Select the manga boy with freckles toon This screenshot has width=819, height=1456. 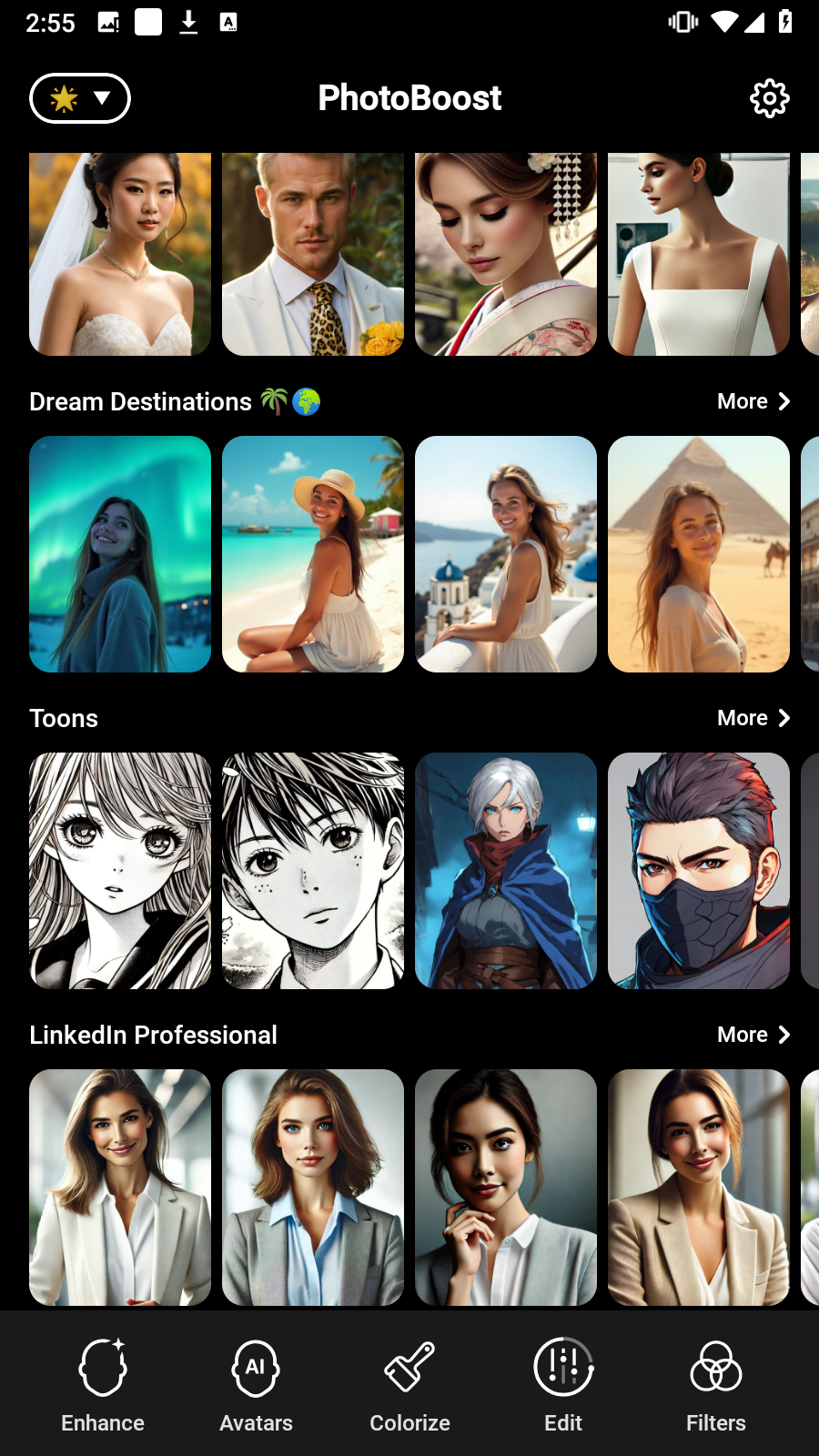[x=313, y=871]
